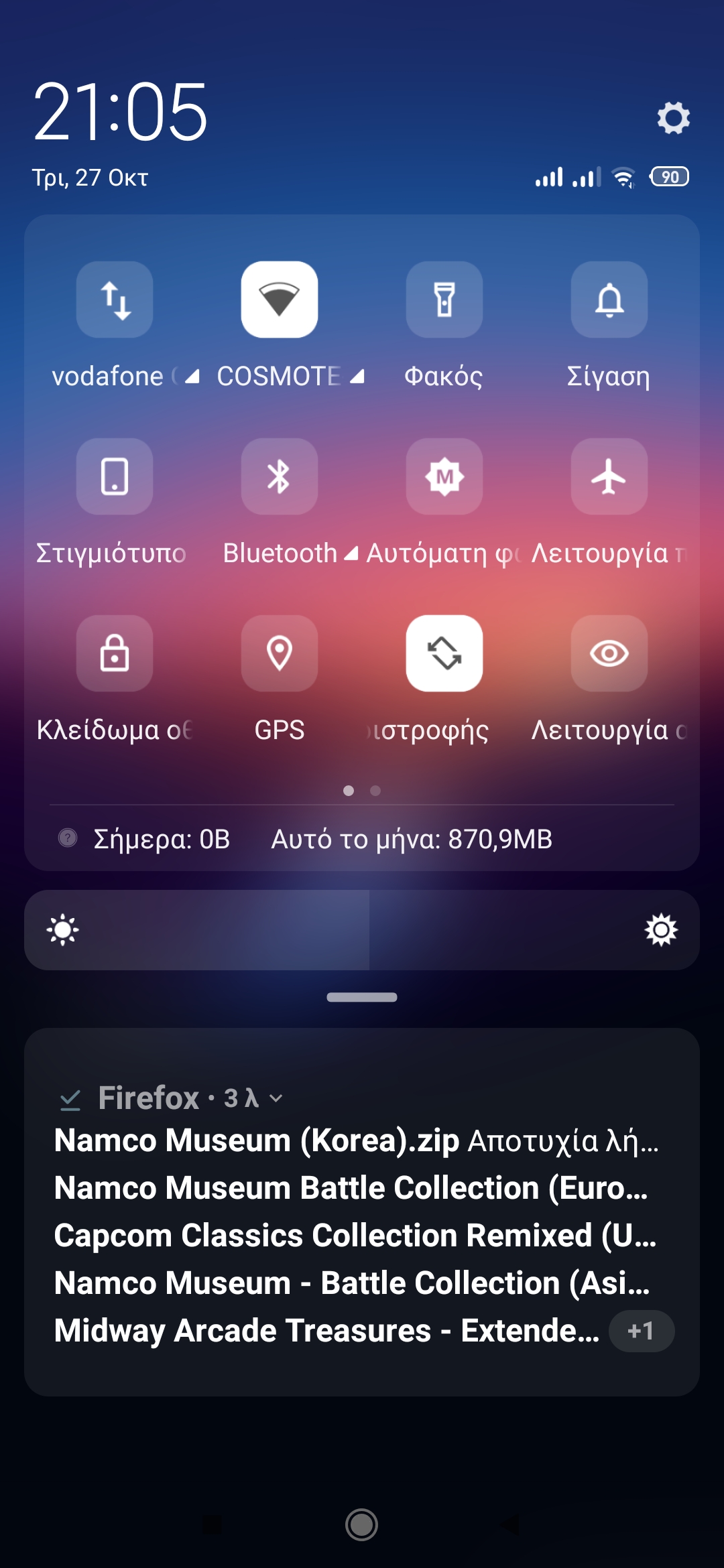This screenshot has width=724, height=1568.
Task: Turn on the Φακός flashlight
Action: tap(444, 300)
